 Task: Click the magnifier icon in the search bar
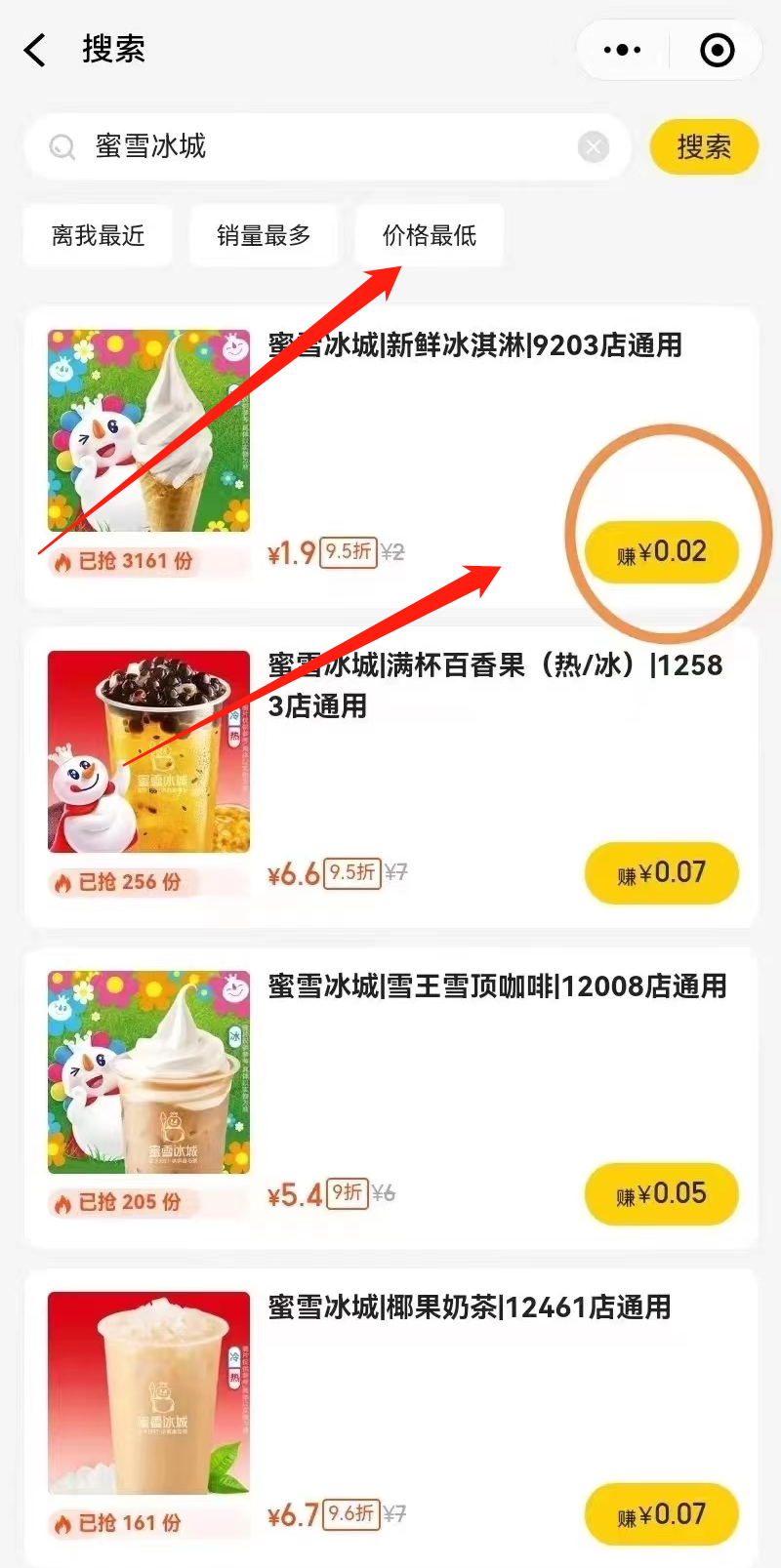(x=62, y=146)
